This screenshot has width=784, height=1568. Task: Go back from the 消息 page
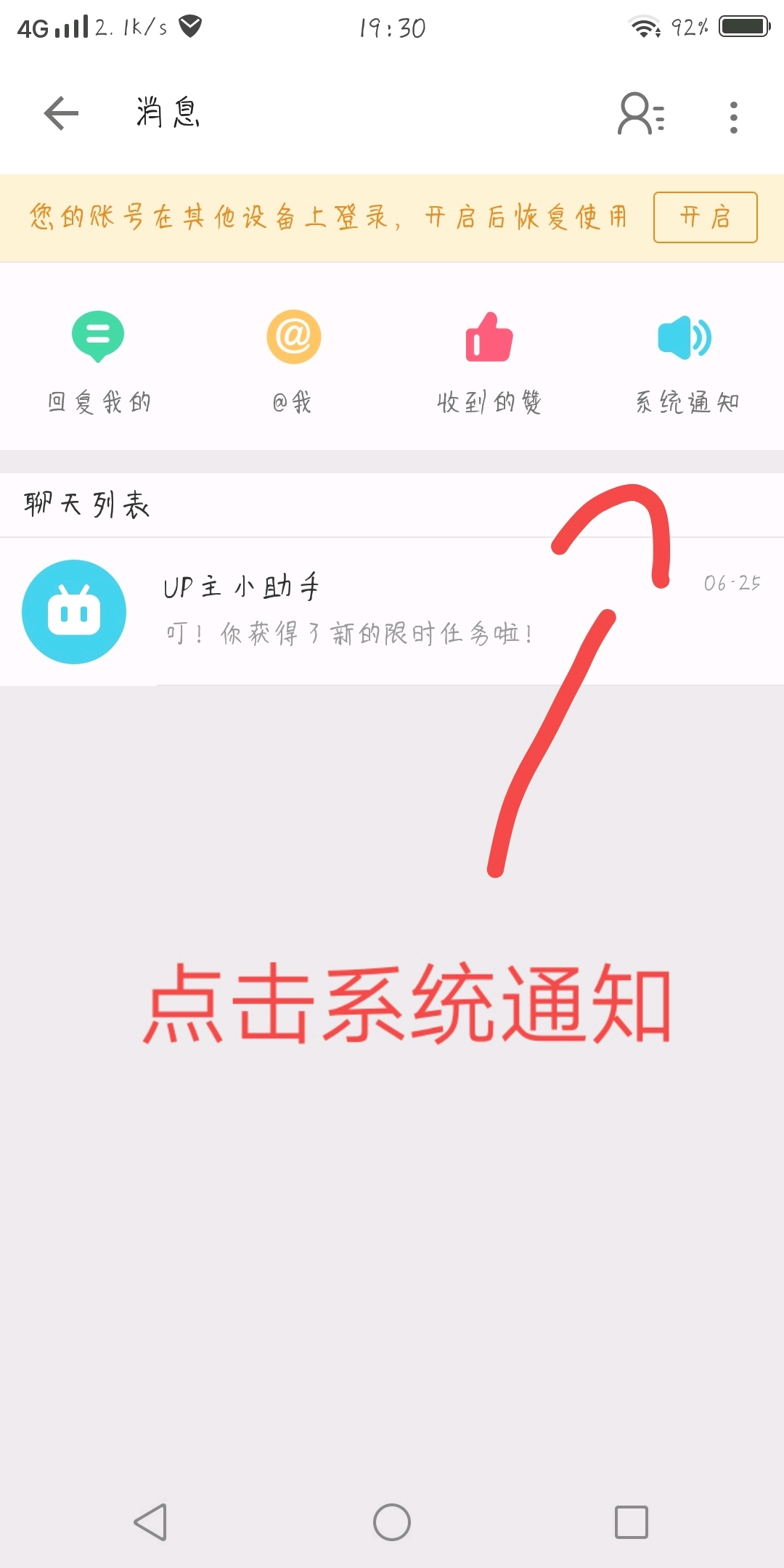61,114
